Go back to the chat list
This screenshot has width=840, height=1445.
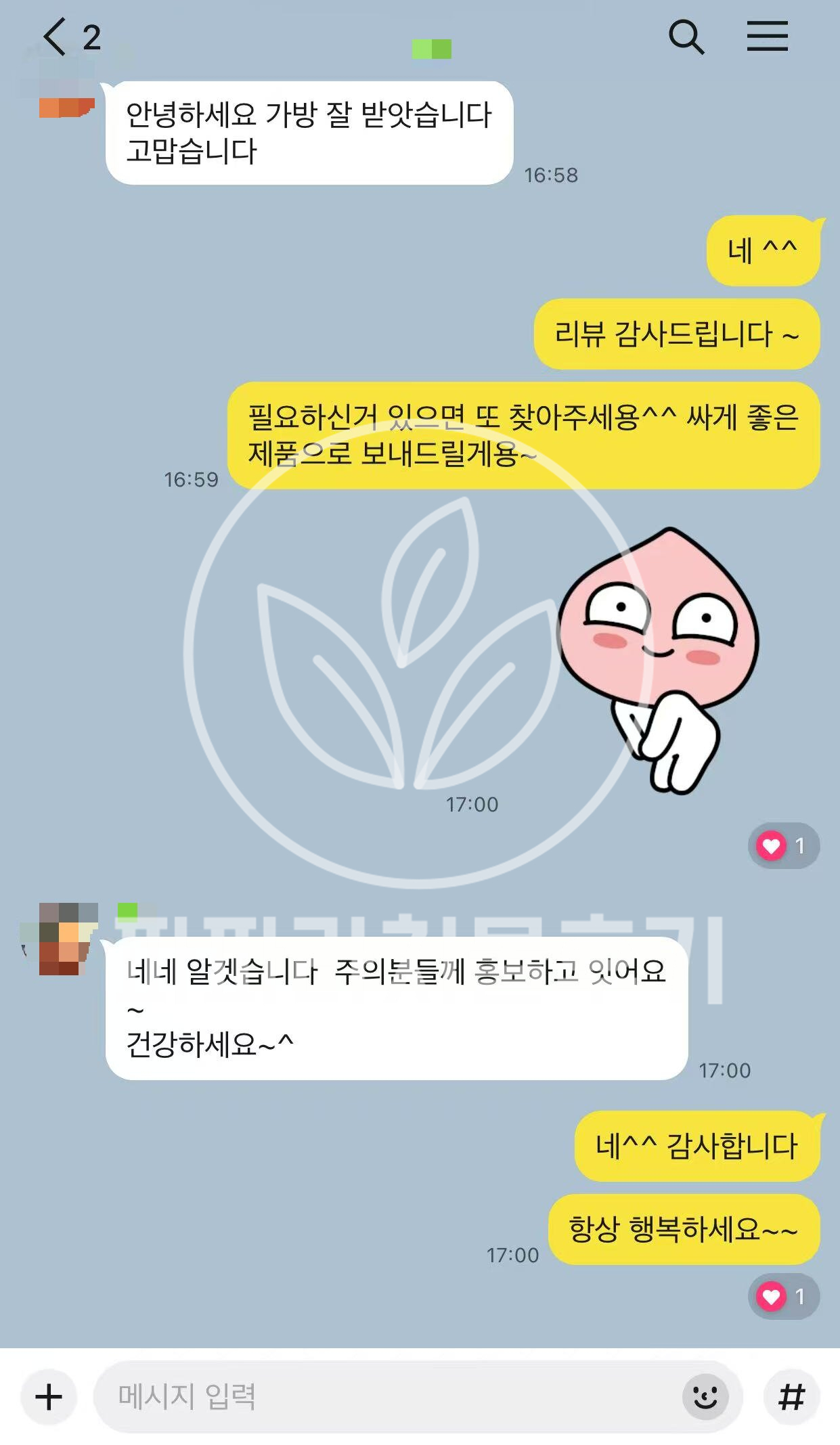pyautogui.click(x=56, y=37)
